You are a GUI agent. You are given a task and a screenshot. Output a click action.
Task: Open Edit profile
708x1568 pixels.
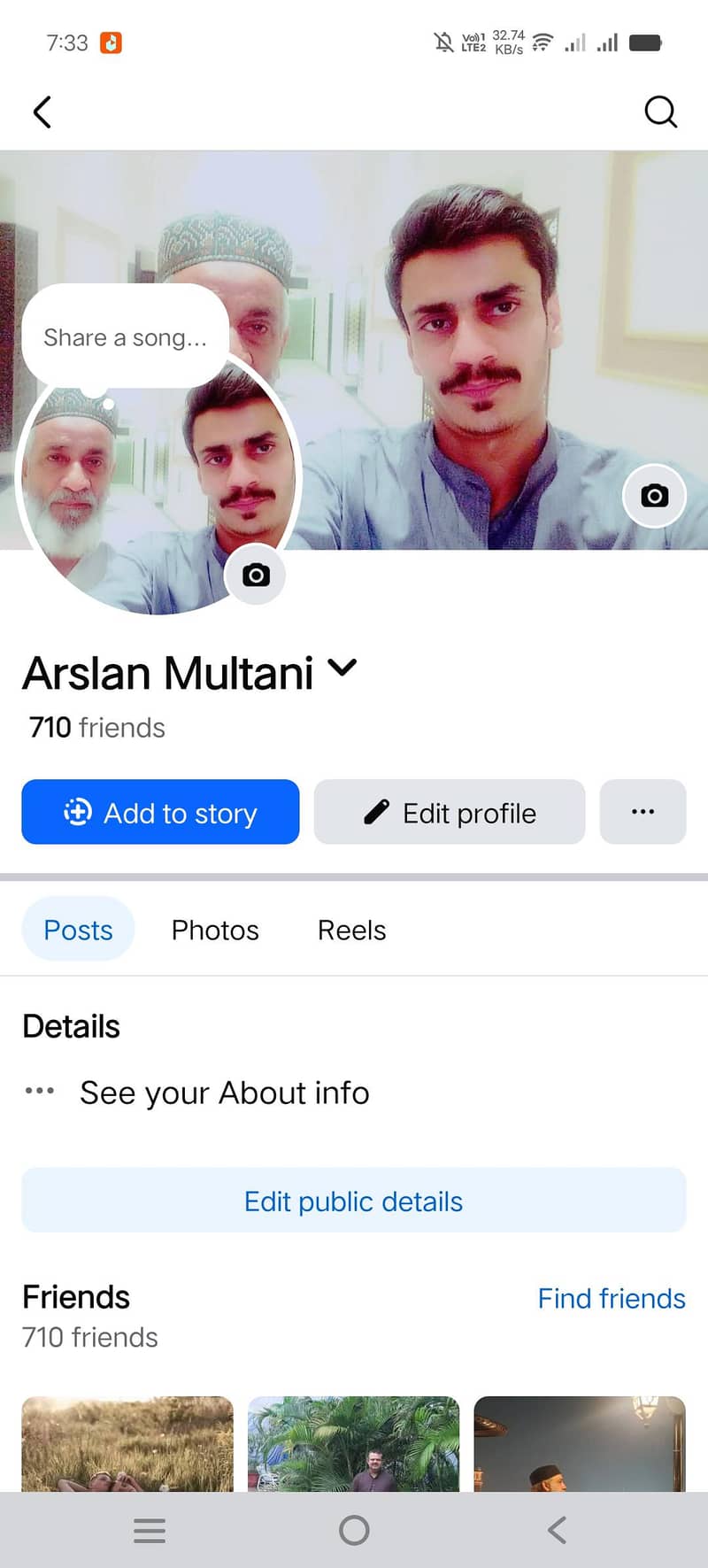tap(450, 812)
